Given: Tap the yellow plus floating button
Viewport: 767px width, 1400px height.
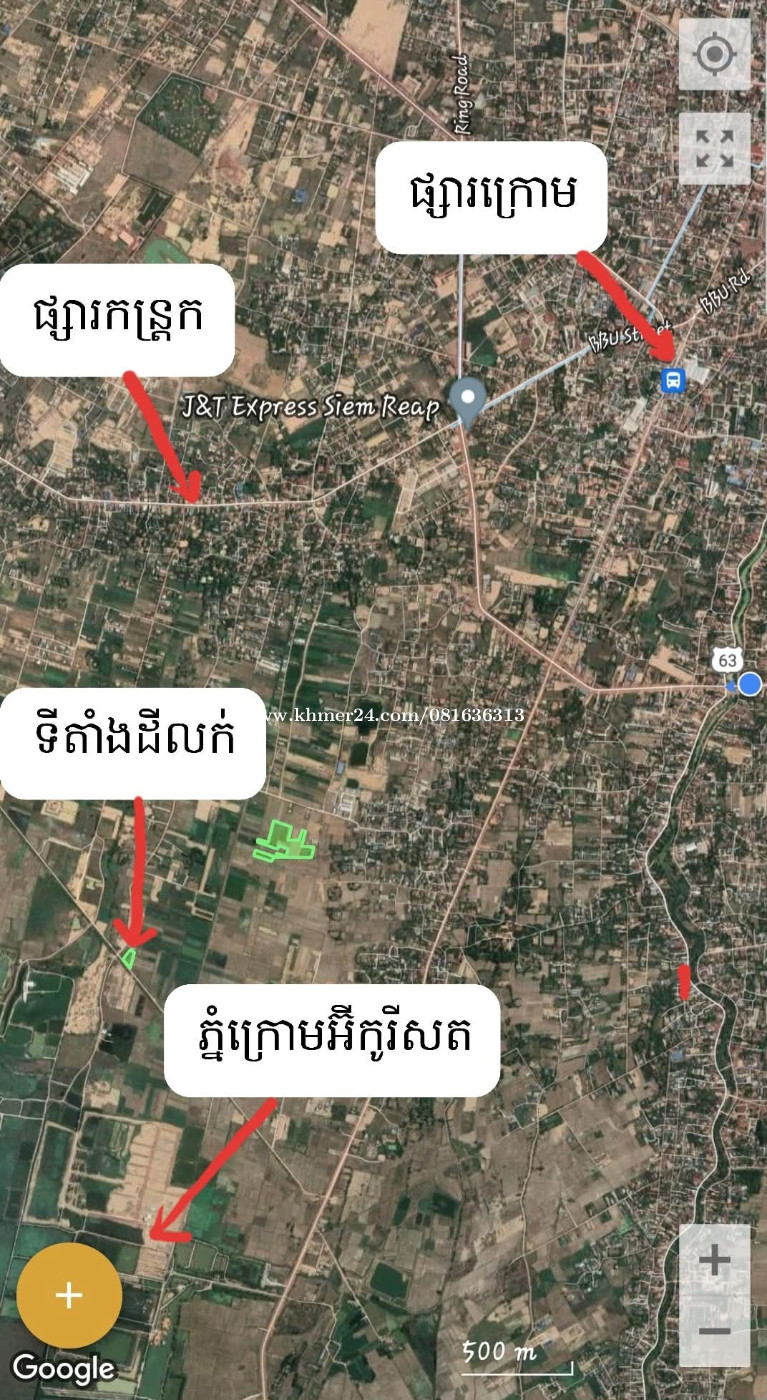Looking at the screenshot, I should coord(69,1296).
